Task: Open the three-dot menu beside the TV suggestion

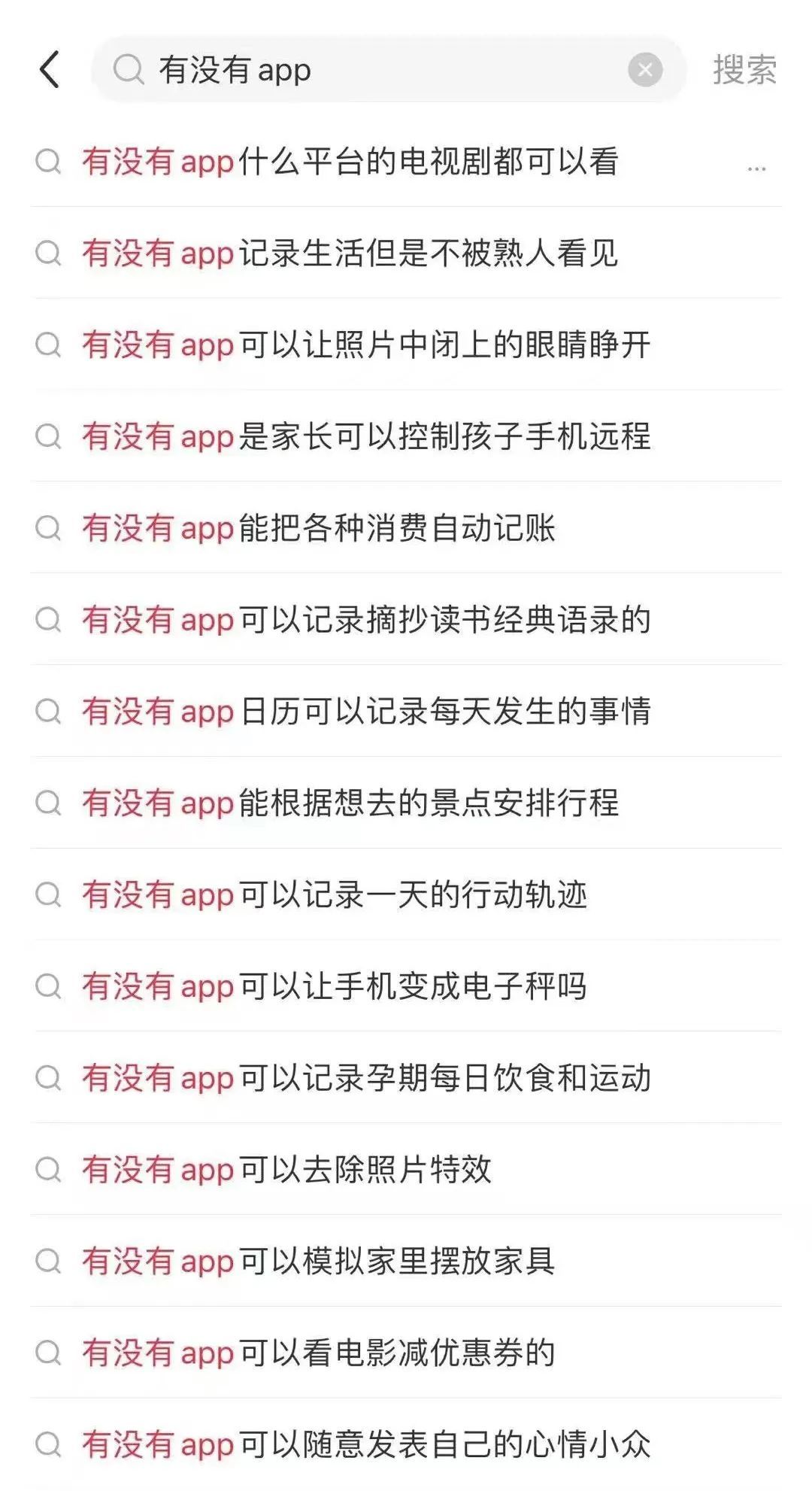Action: click(x=756, y=169)
